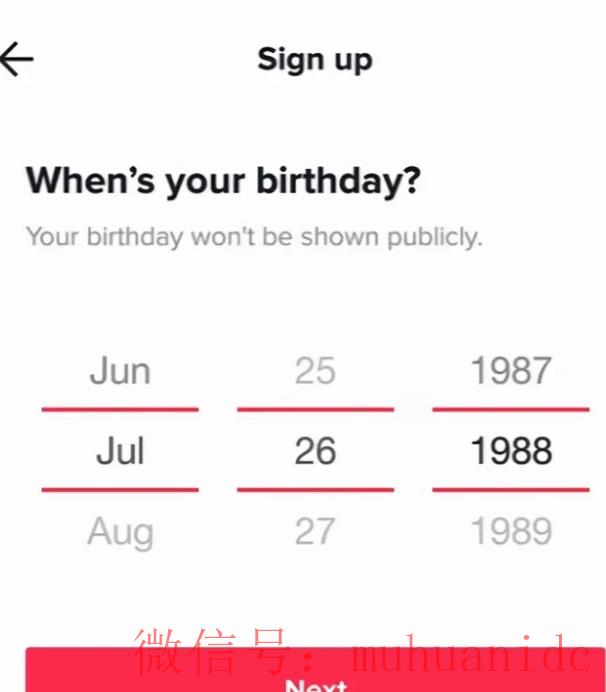606x692 pixels.
Task: Choose day 27 in the picker
Action: 315,531
